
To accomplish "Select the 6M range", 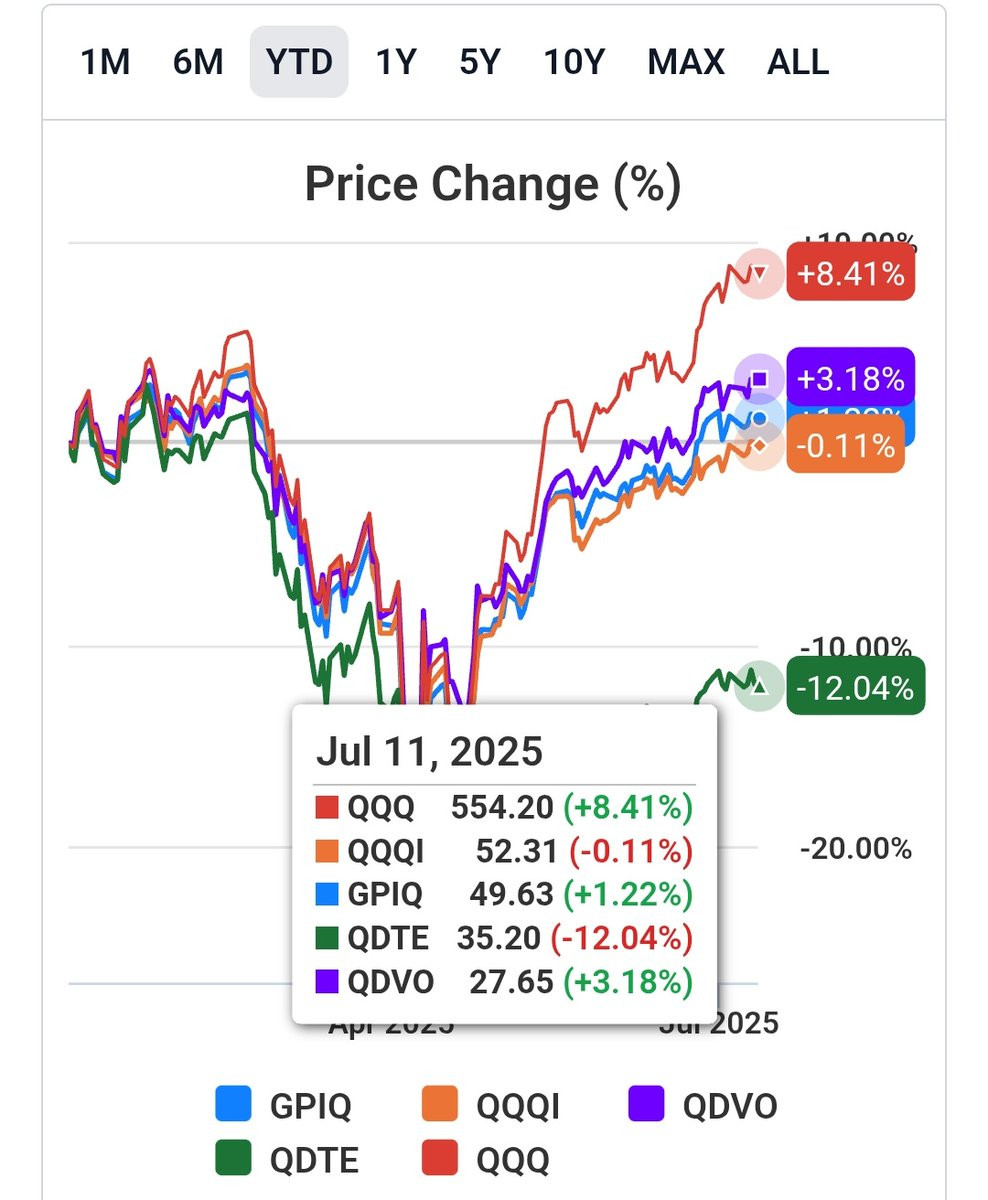I will (198, 62).
